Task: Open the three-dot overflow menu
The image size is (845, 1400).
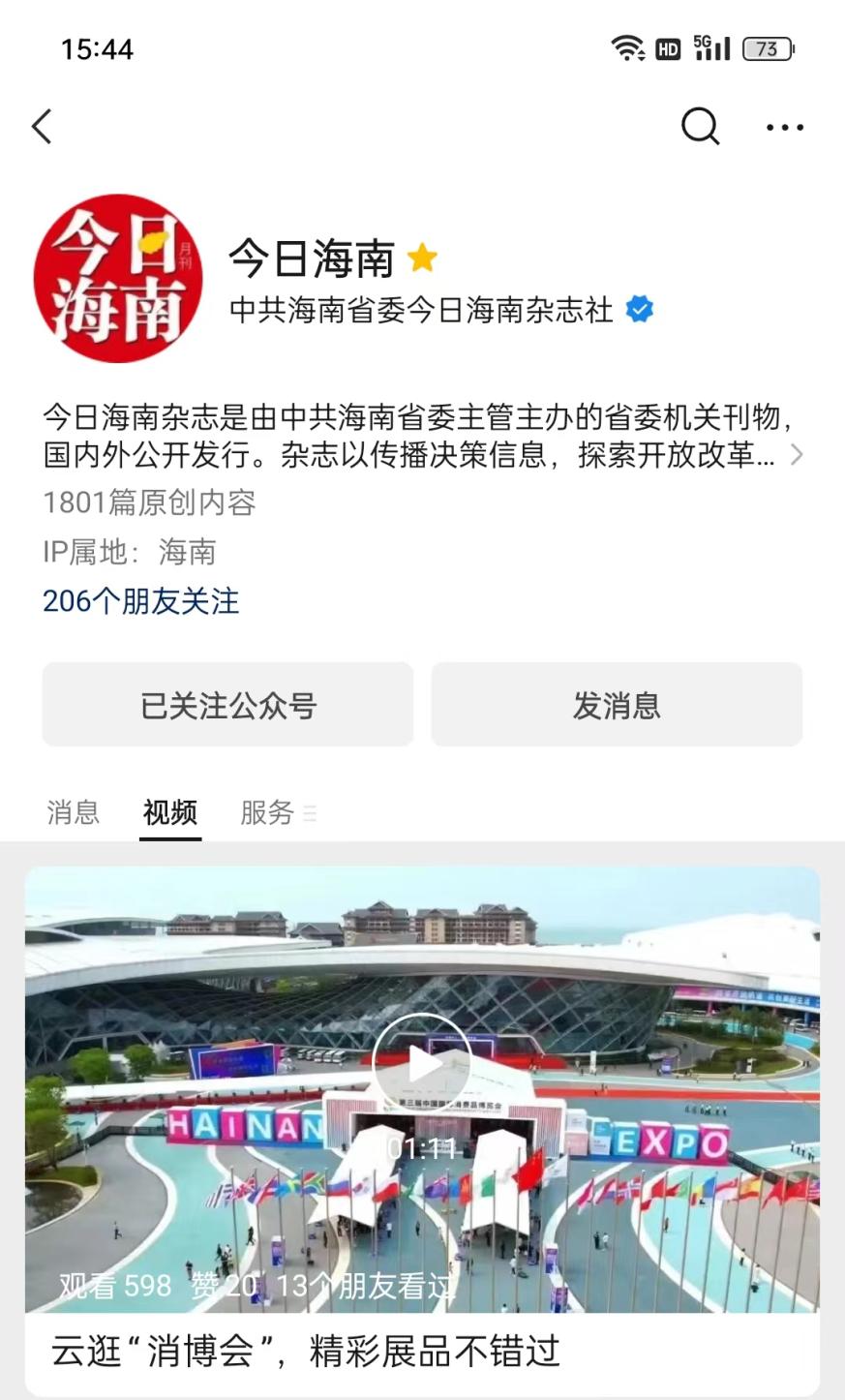Action: pyautogui.click(x=784, y=127)
